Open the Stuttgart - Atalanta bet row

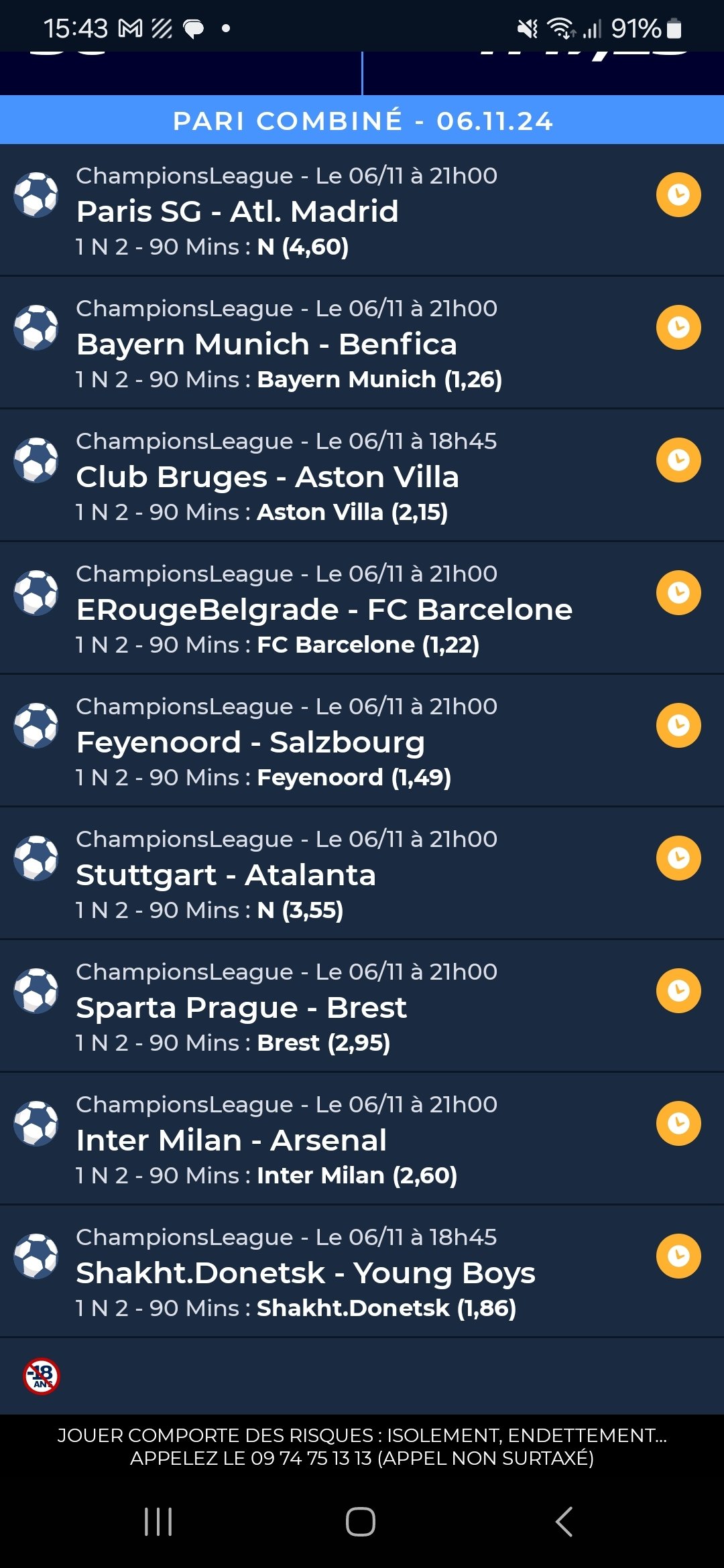tap(362, 873)
